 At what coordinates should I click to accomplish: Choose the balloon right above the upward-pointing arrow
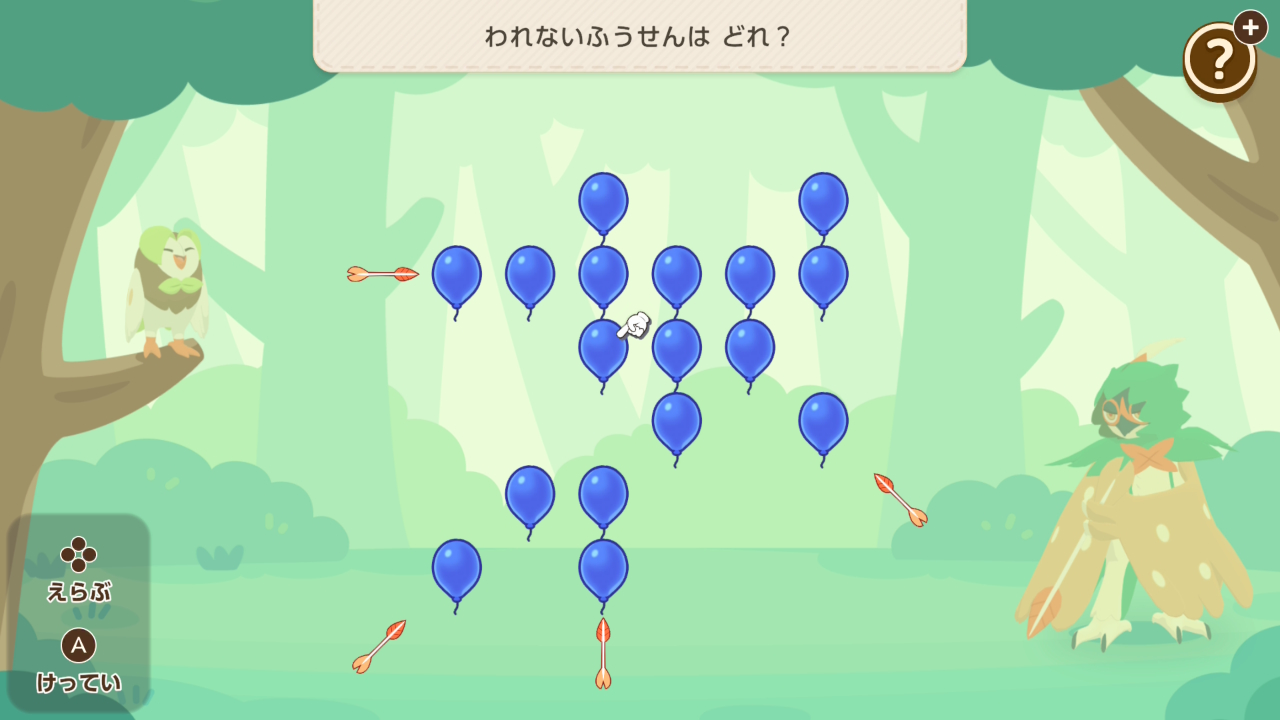(603, 568)
